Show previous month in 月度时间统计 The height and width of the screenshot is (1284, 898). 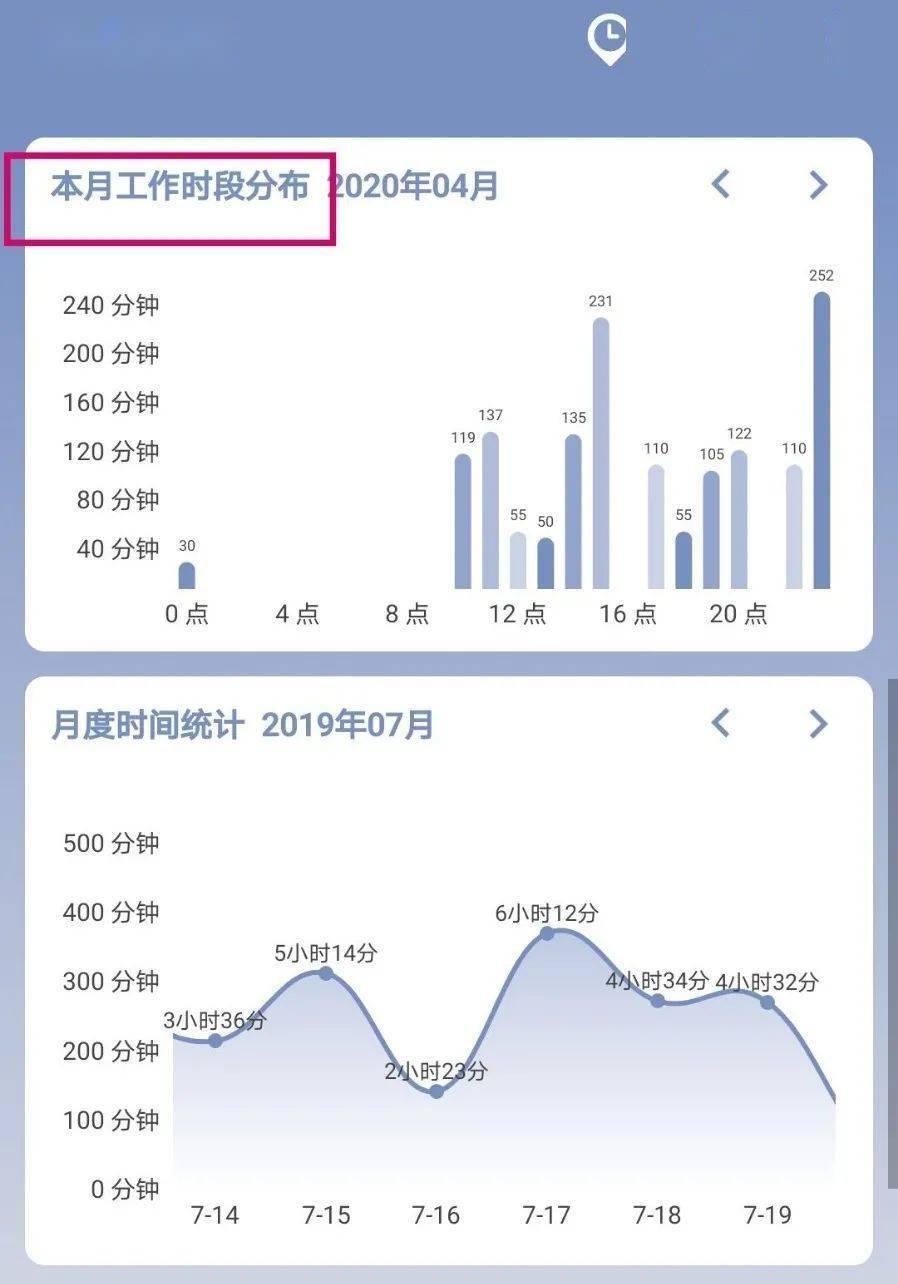(720, 723)
